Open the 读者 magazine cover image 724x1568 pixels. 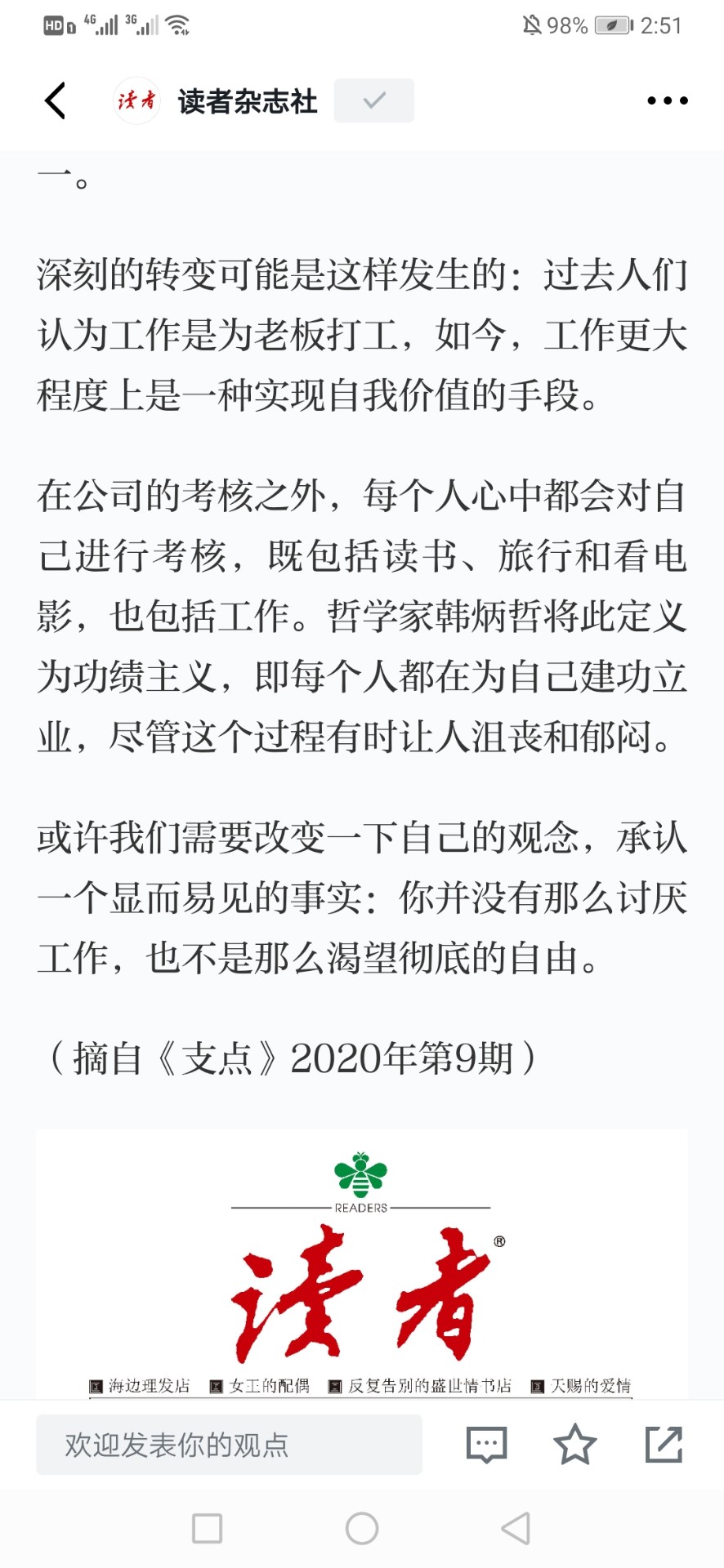click(362, 1265)
